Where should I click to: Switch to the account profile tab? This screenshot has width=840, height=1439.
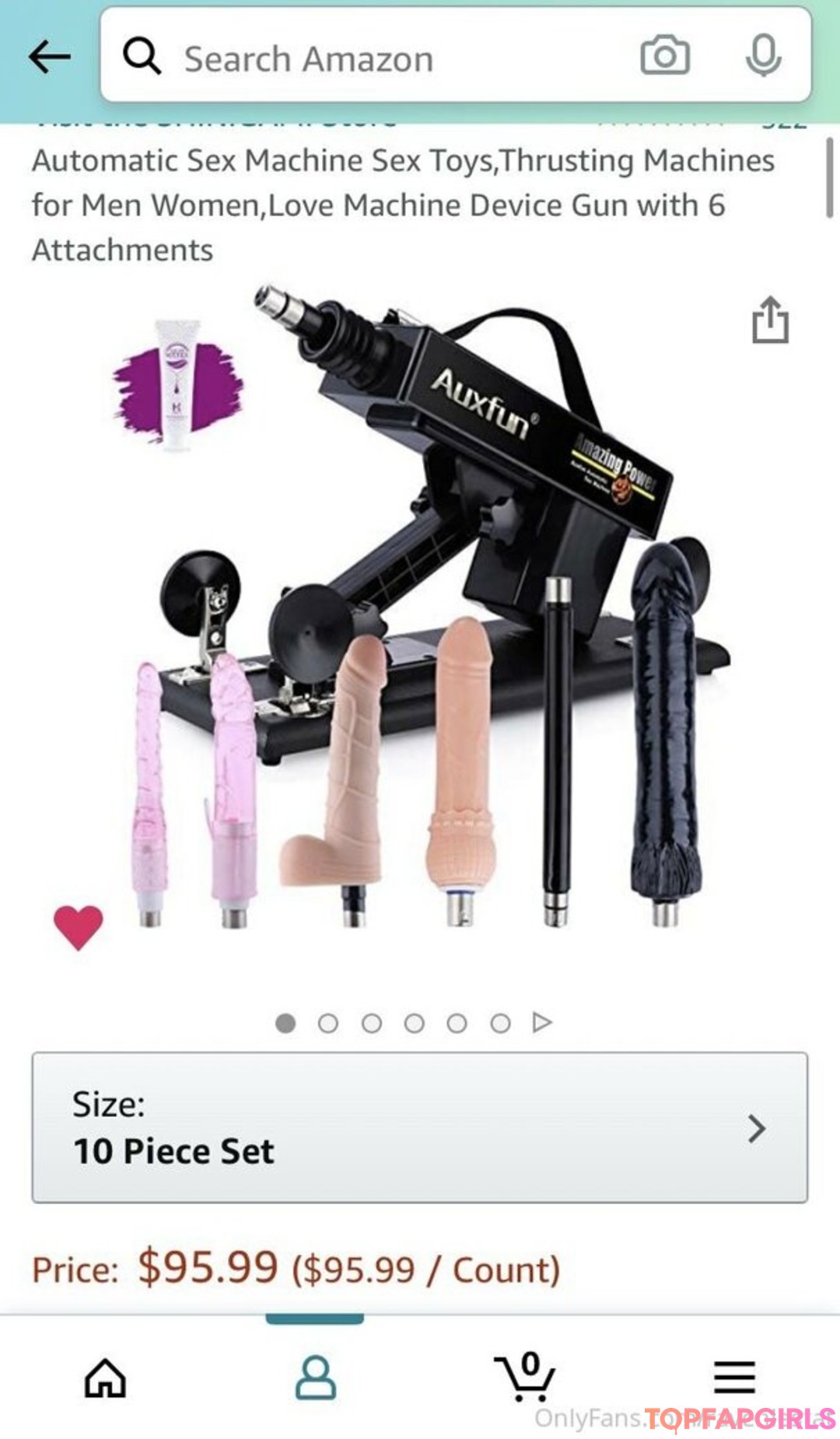[x=315, y=1378]
